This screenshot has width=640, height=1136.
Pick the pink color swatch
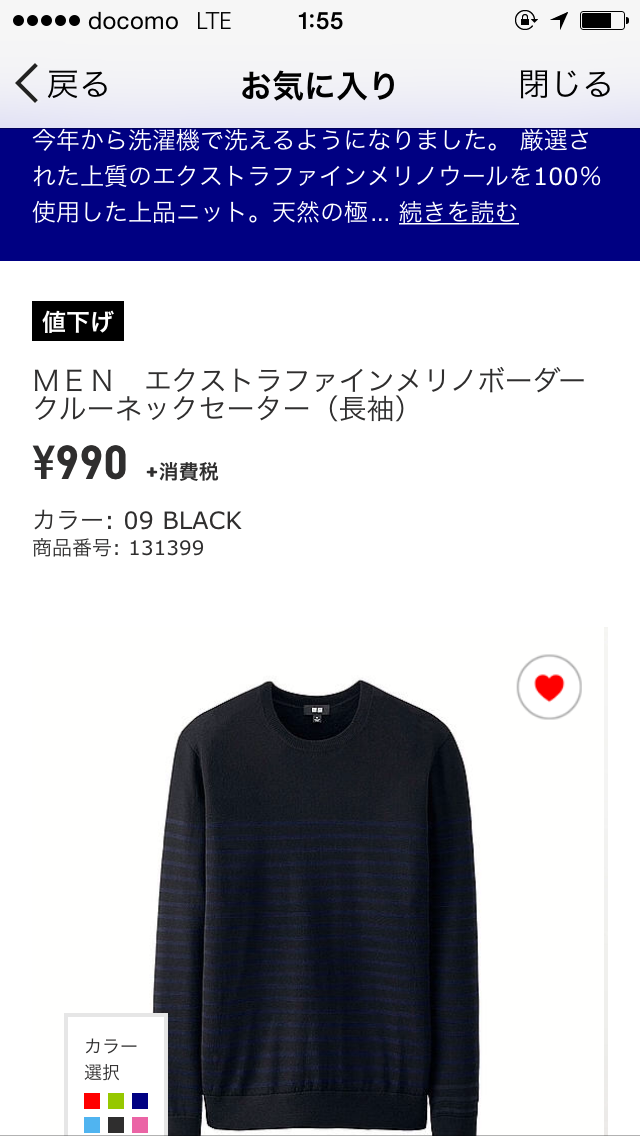pyautogui.click(x=140, y=1125)
